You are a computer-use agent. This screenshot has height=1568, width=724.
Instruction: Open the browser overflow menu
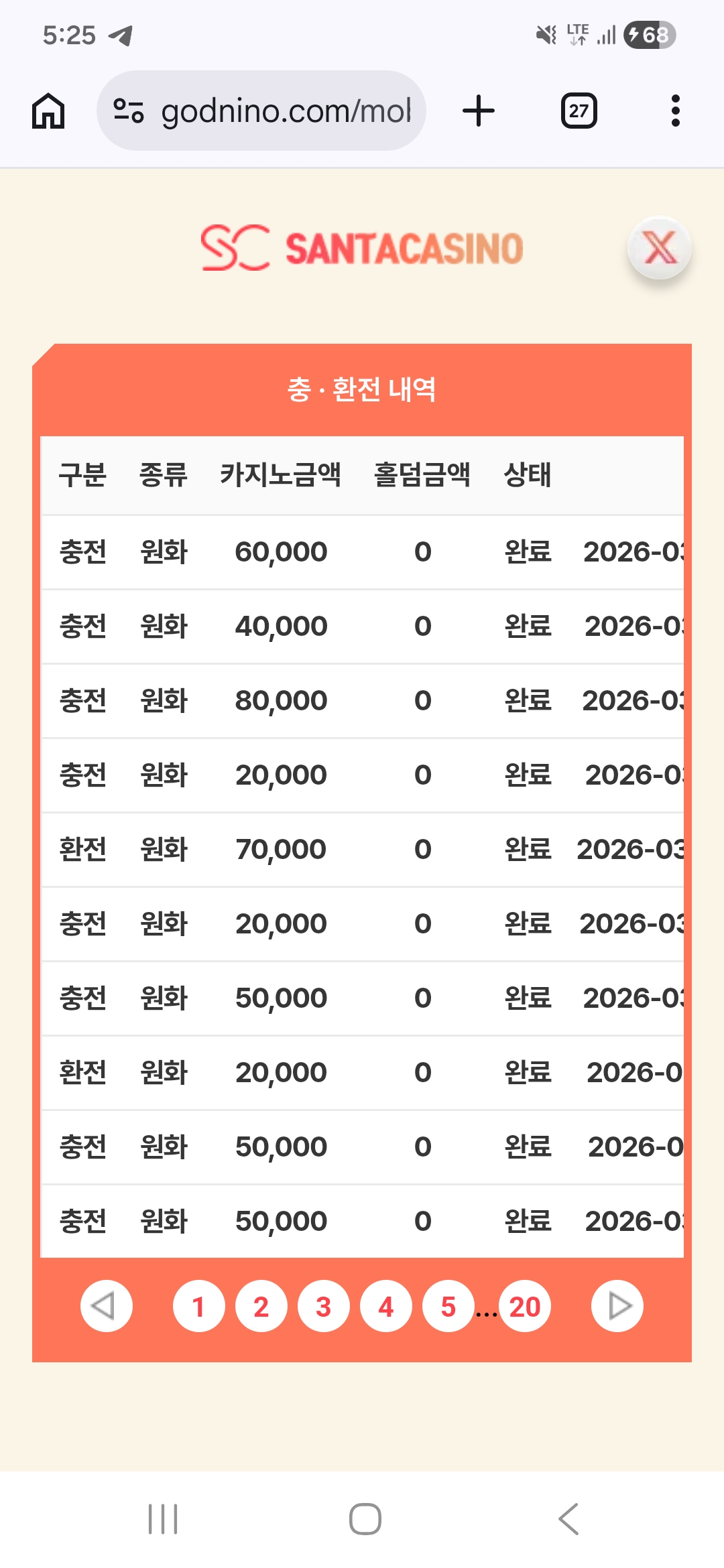[x=675, y=111]
